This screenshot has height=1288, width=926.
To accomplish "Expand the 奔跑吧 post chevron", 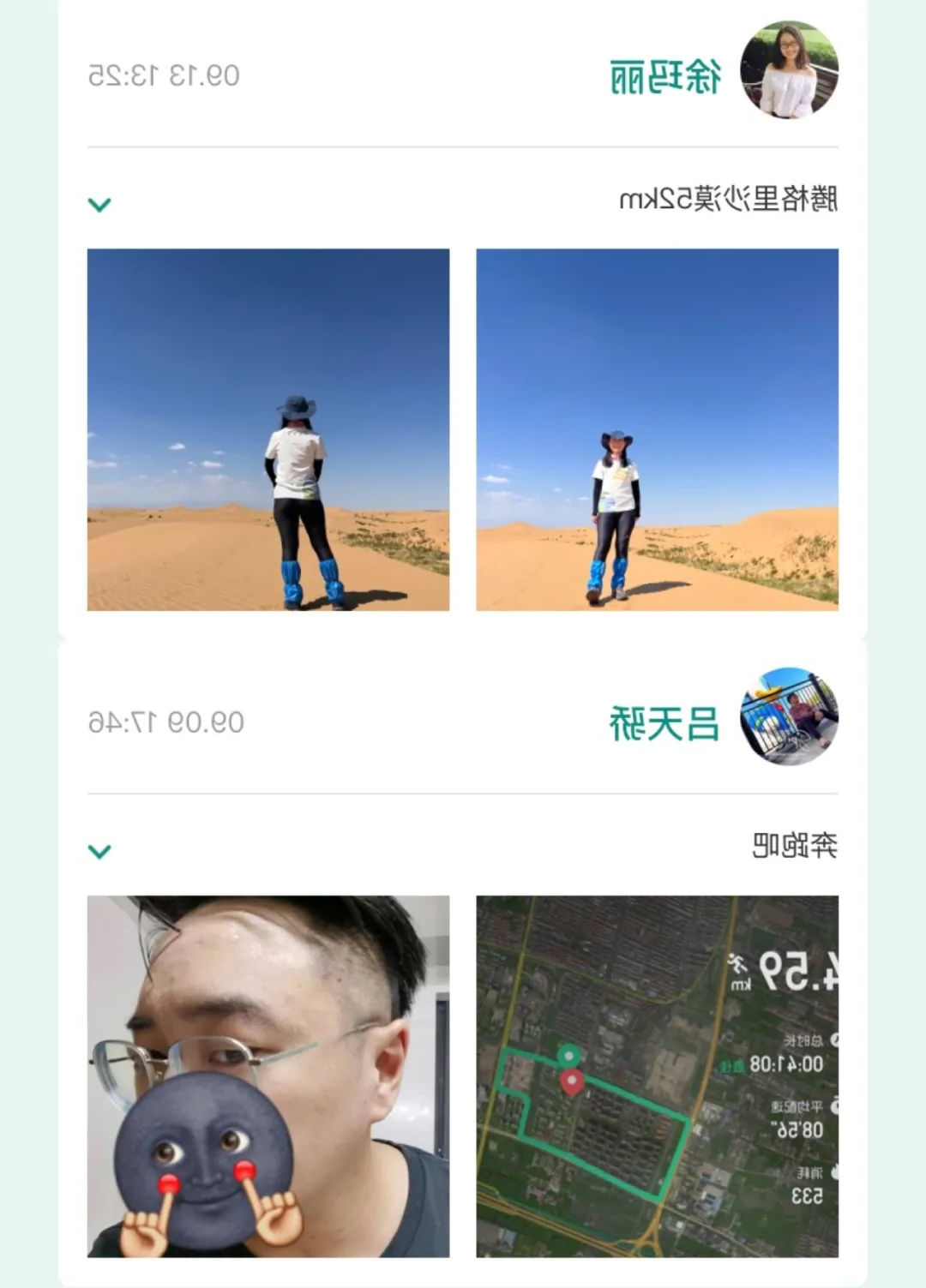I will [x=99, y=851].
